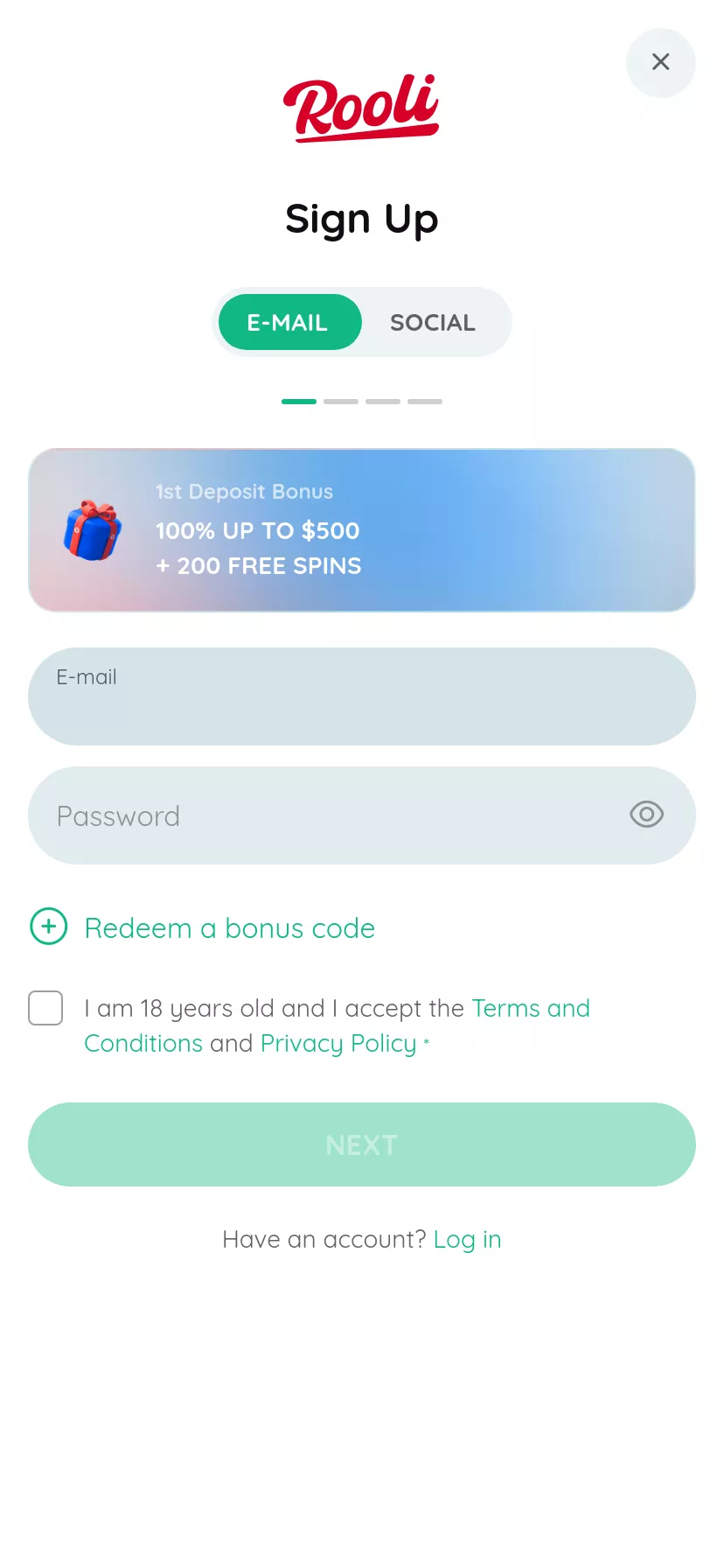Go to Log in
Screen dimensions: 724x1568
coord(467,1239)
